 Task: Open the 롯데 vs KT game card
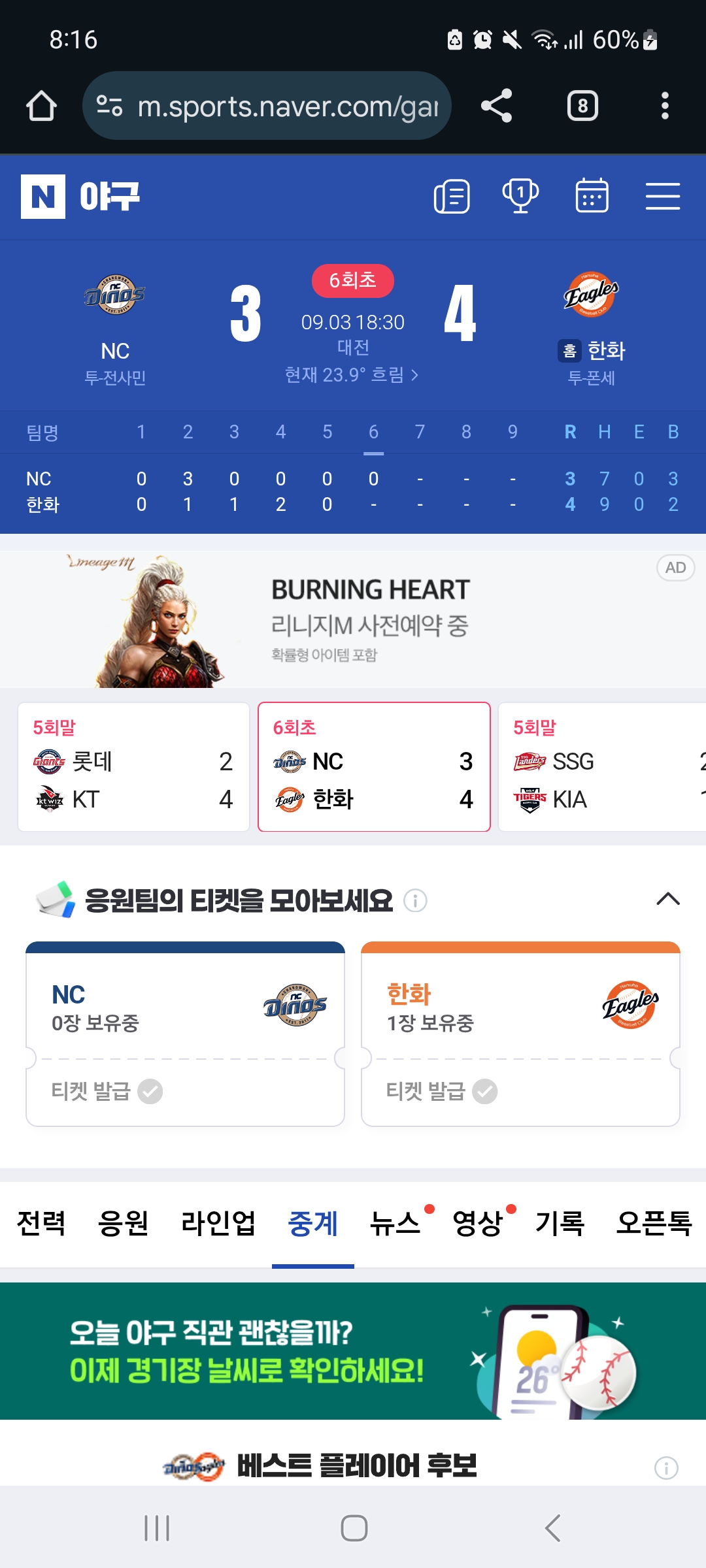coord(134,767)
